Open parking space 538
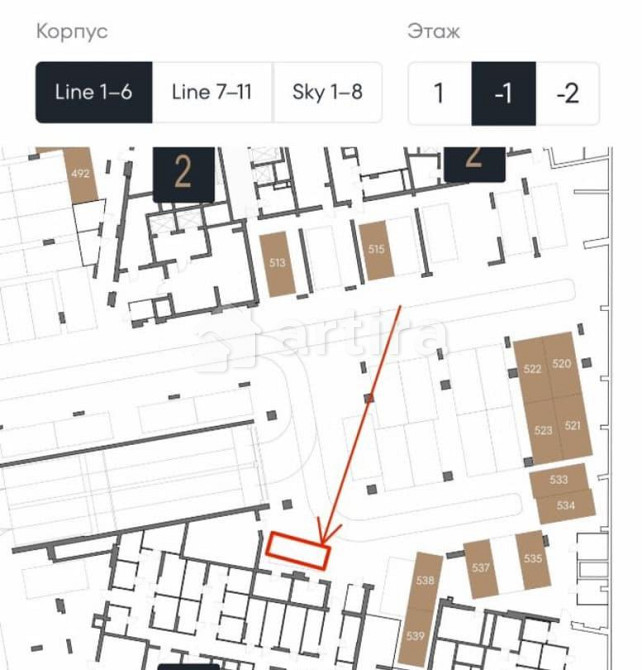 click(426, 581)
